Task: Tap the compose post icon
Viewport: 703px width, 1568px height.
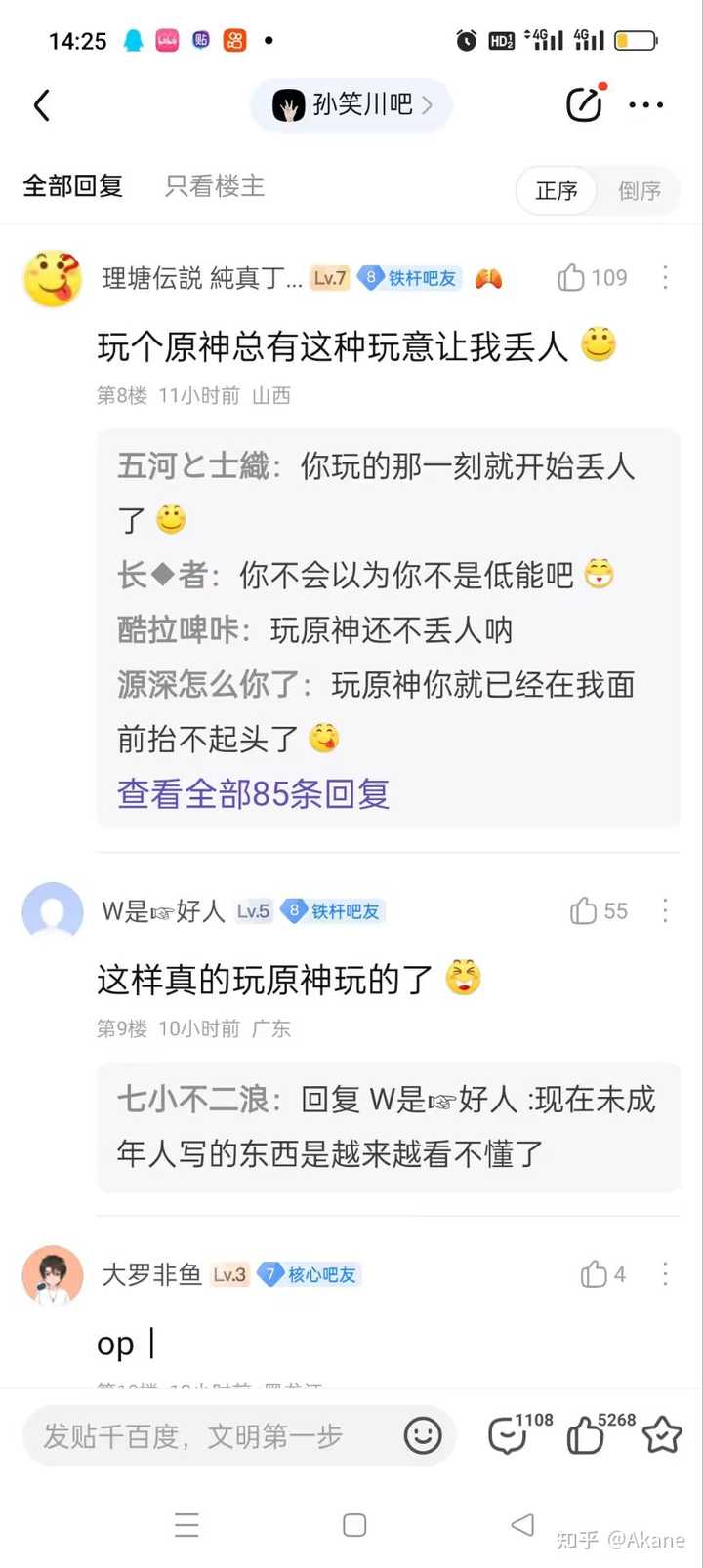Action: (584, 104)
